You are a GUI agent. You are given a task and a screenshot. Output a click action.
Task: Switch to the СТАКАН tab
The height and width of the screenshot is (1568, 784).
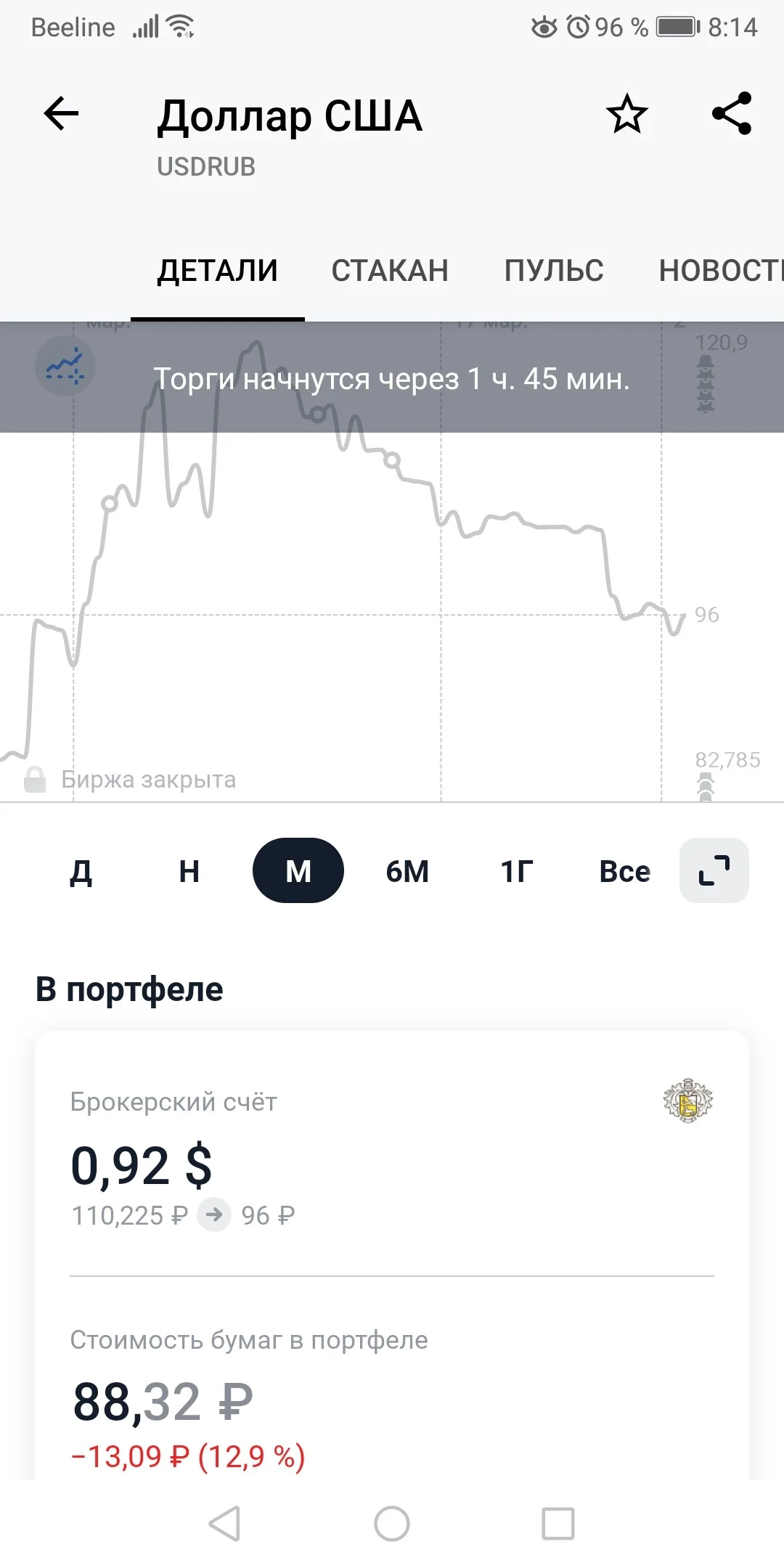click(390, 271)
